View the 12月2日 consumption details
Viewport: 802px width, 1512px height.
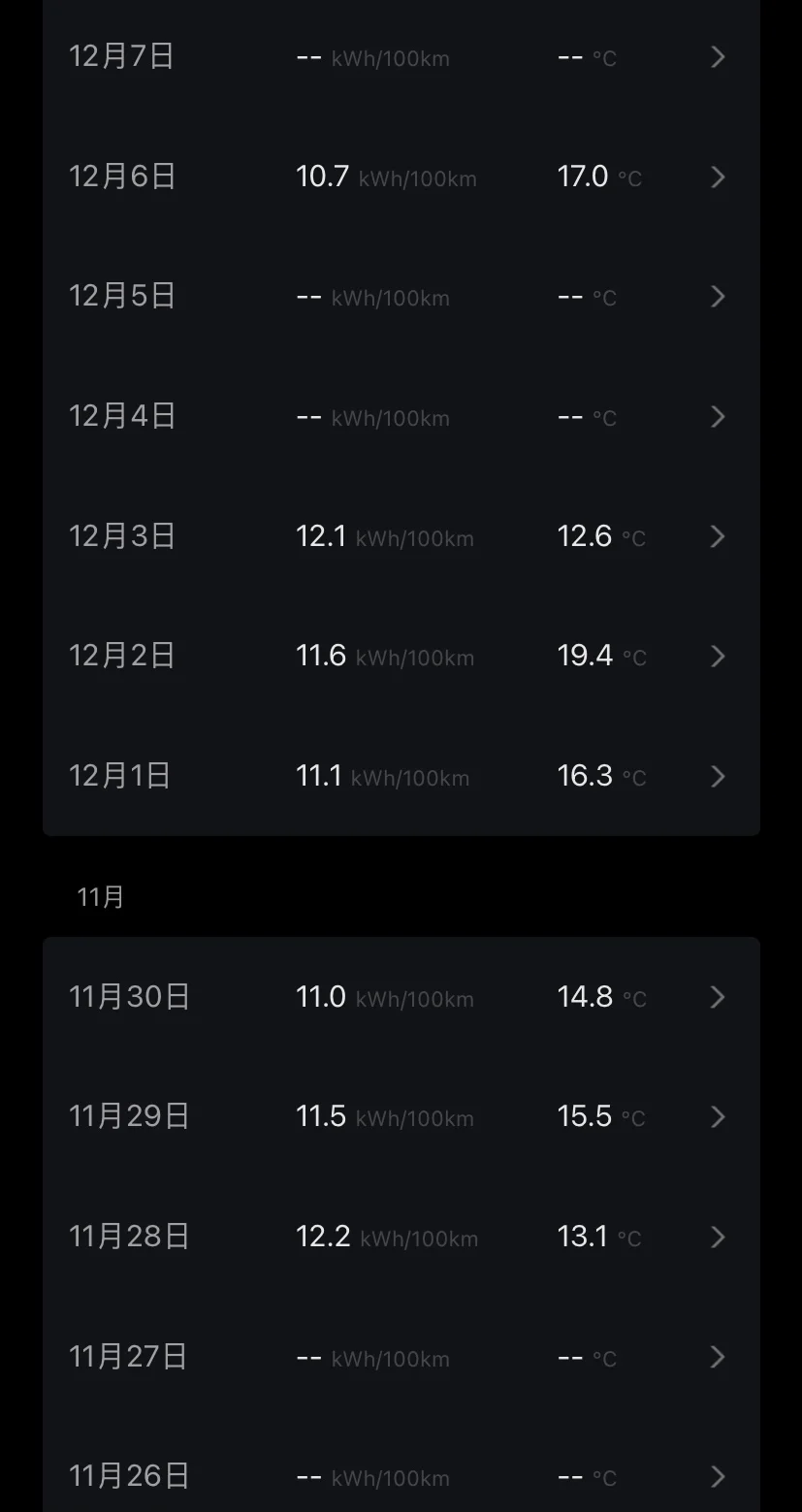401,656
